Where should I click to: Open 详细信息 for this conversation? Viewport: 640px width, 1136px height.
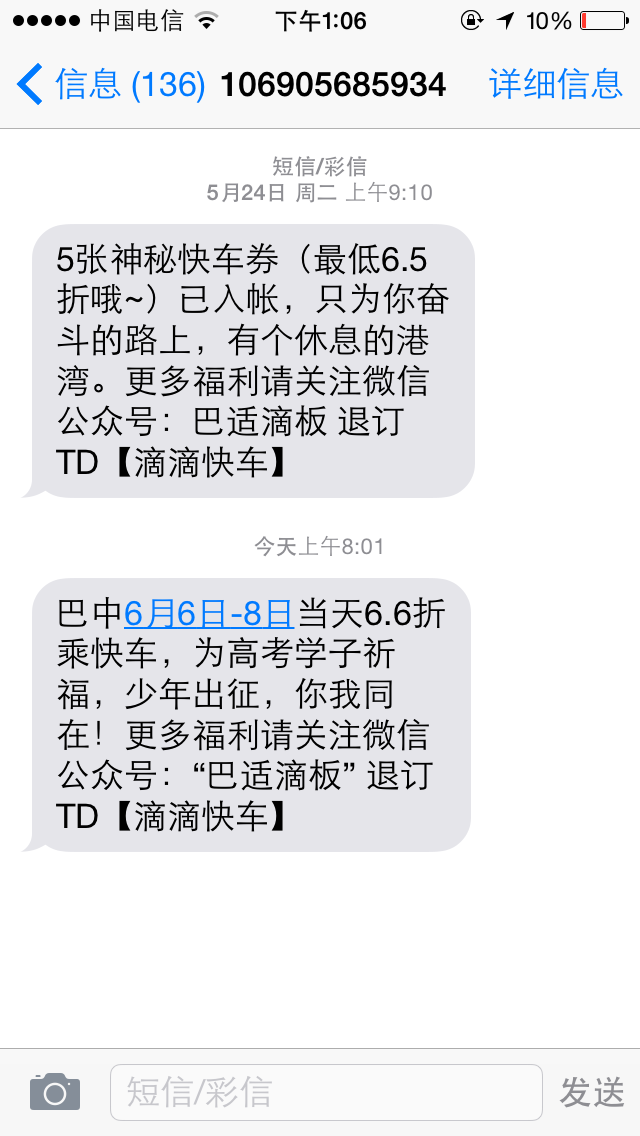coord(555,85)
